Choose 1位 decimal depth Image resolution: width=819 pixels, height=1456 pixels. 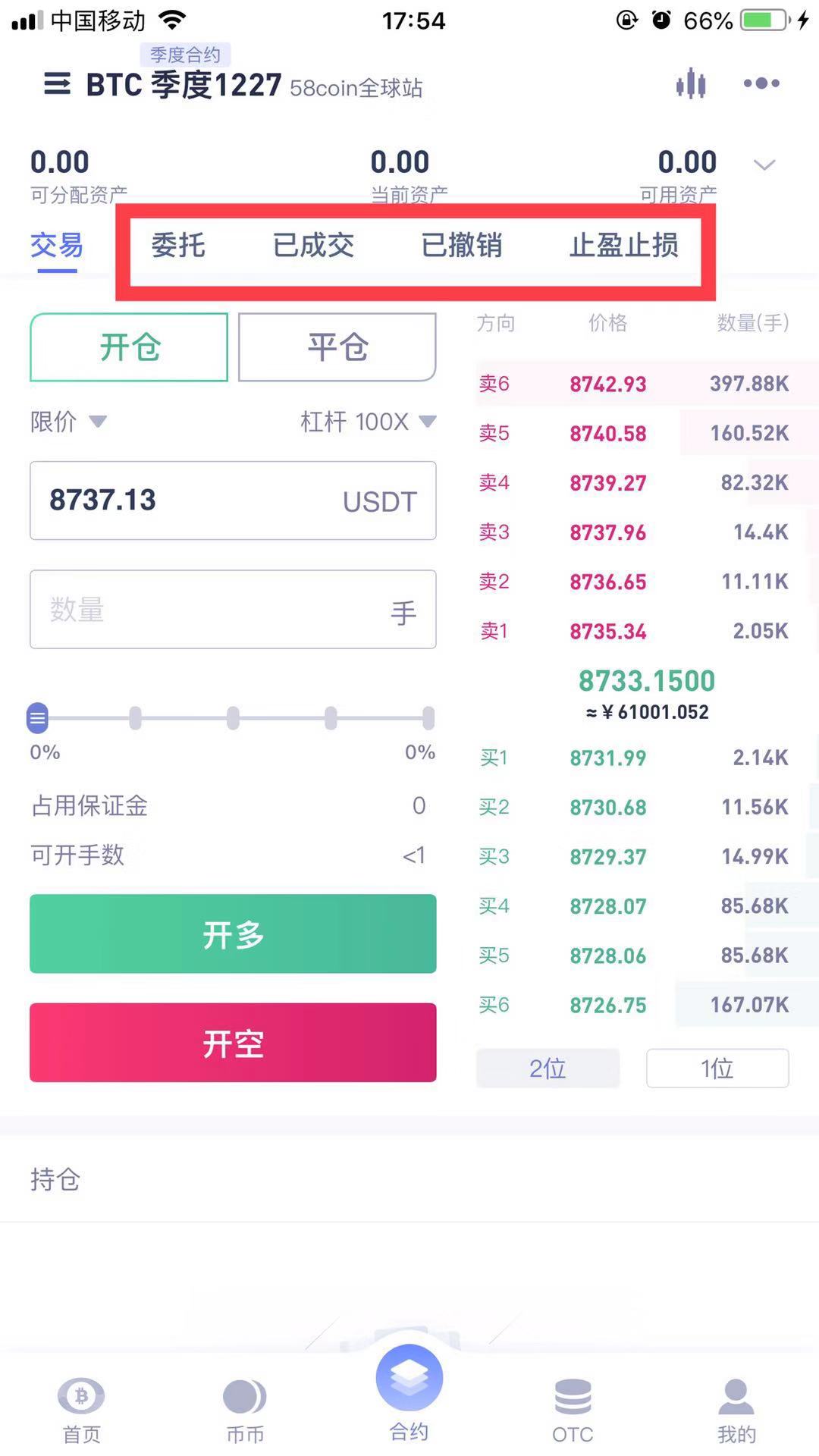tap(717, 1068)
